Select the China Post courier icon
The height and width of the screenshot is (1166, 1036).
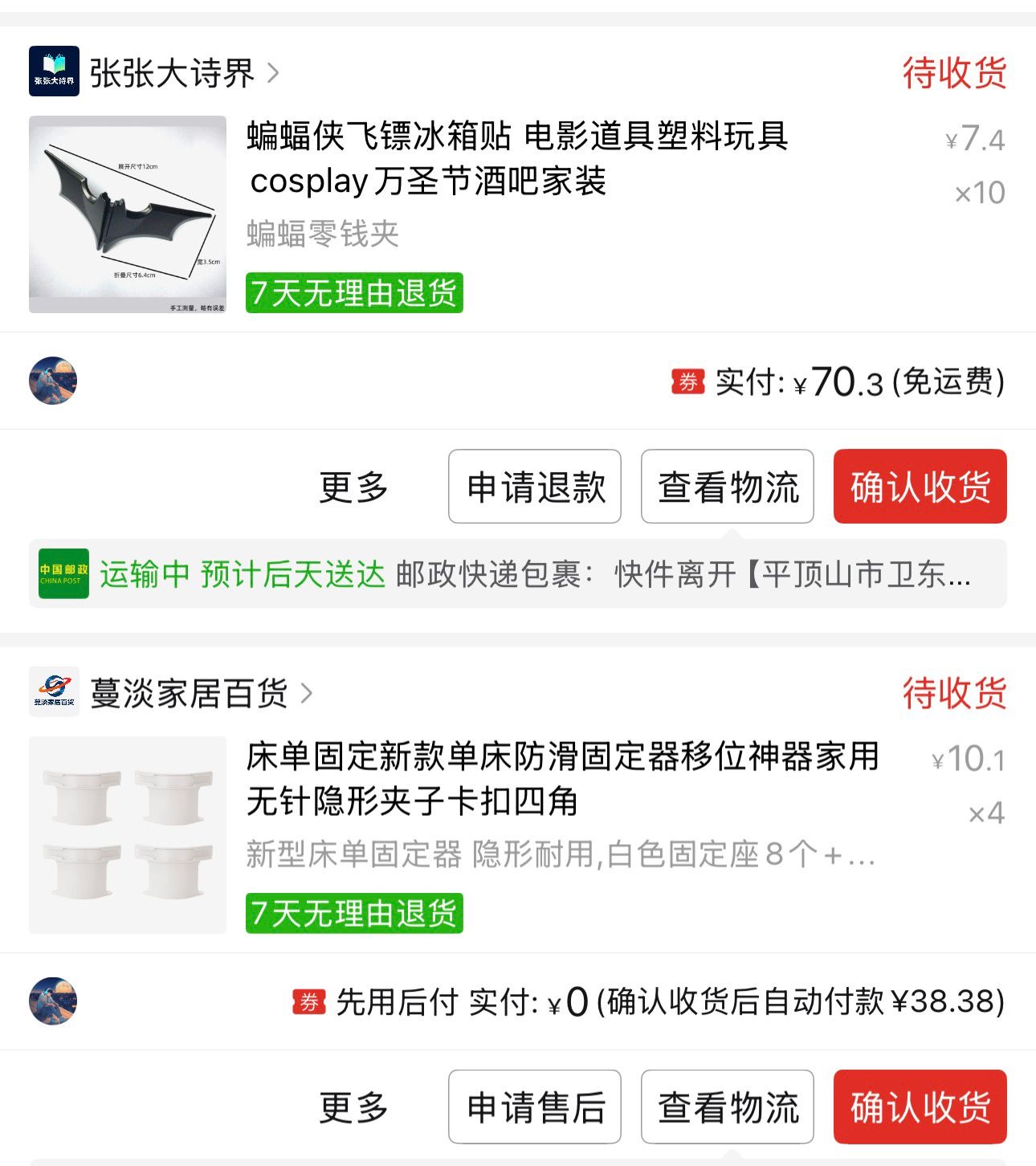(63, 575)
